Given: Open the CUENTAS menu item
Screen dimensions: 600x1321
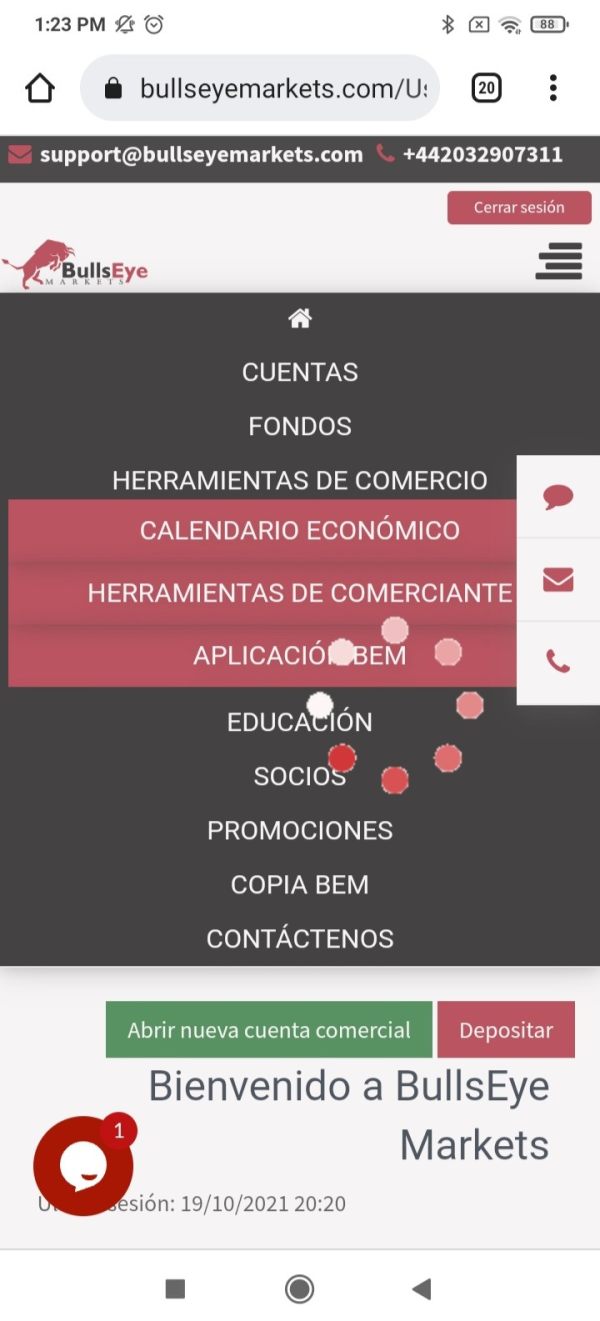Looking at the screenshot, I should tap(300, 372).
